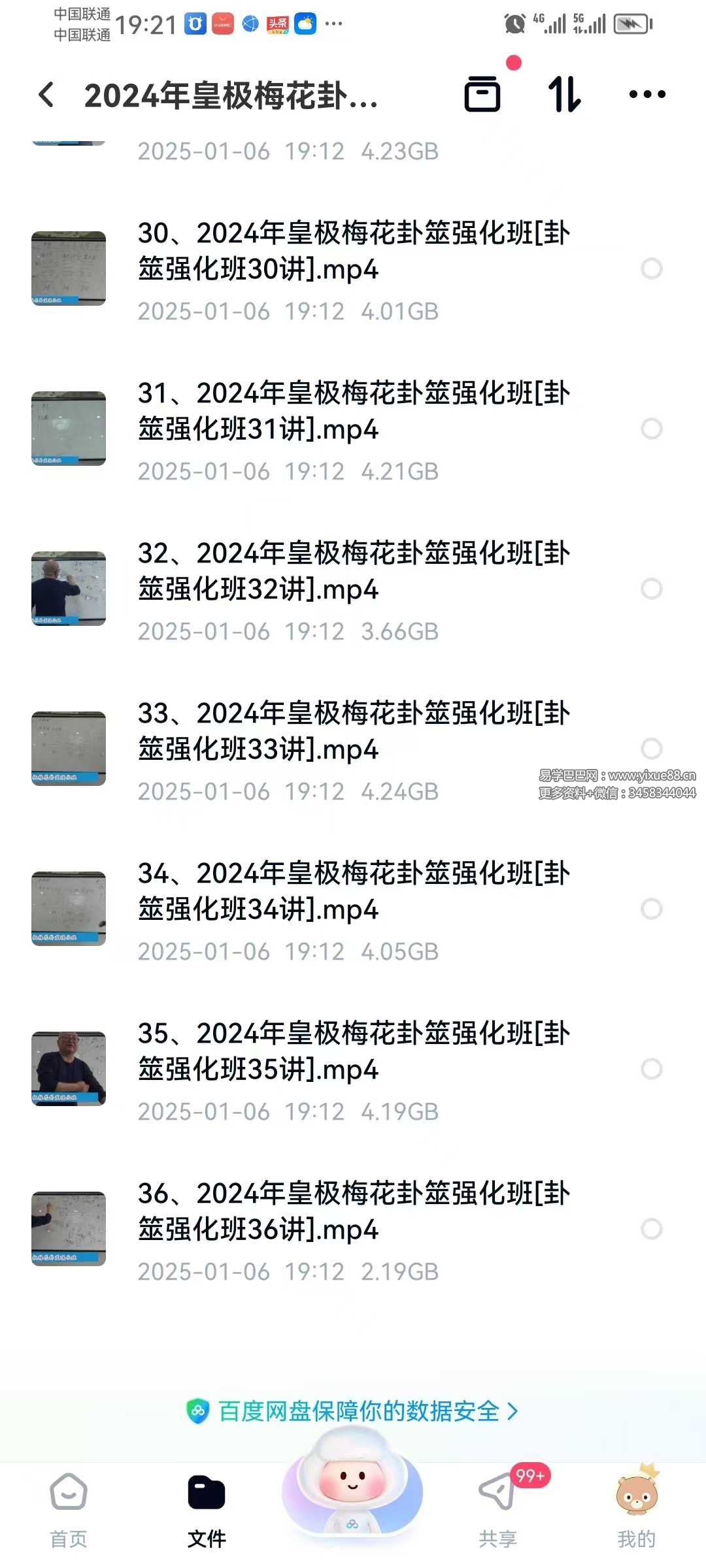
Task: Open the 36讲.mp4 thumbnail
Action: coord(69,1229)
